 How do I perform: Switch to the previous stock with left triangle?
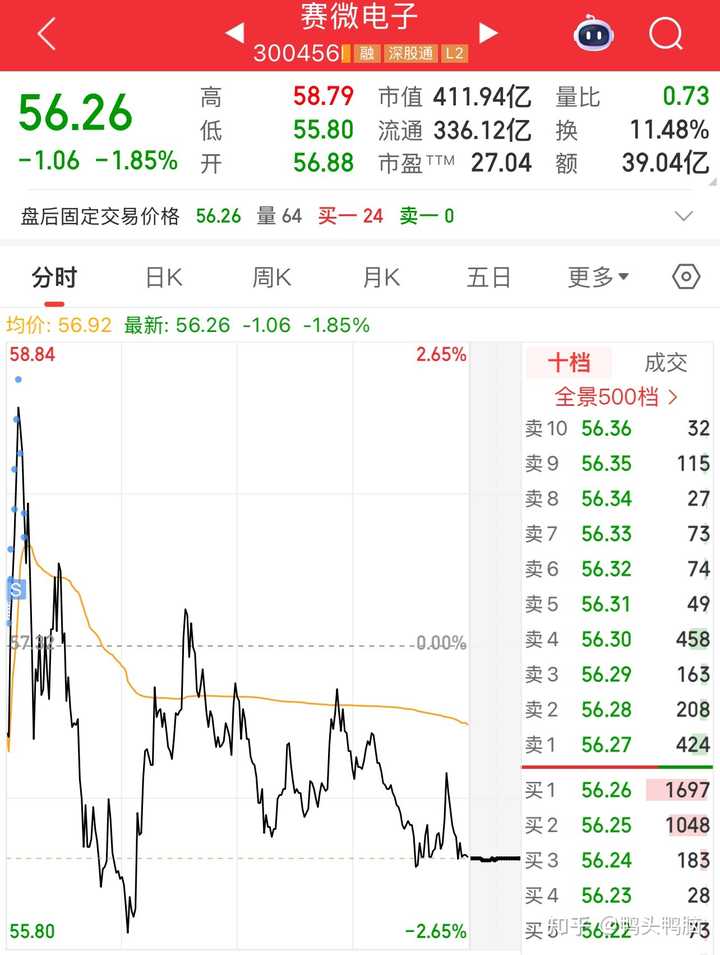(234, 33)
